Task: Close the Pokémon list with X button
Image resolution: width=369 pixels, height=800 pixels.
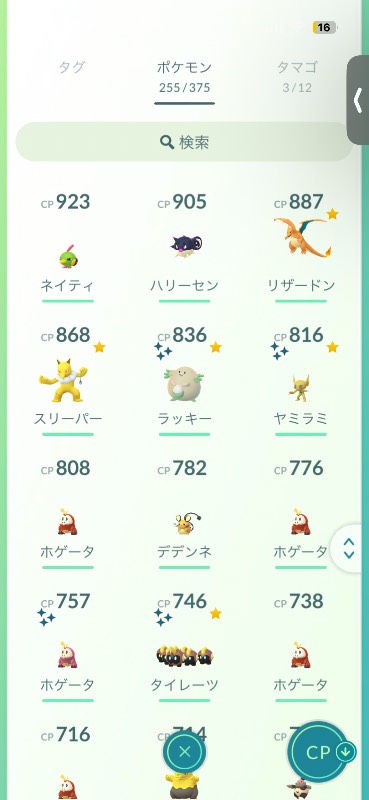Action: (185, 751)
